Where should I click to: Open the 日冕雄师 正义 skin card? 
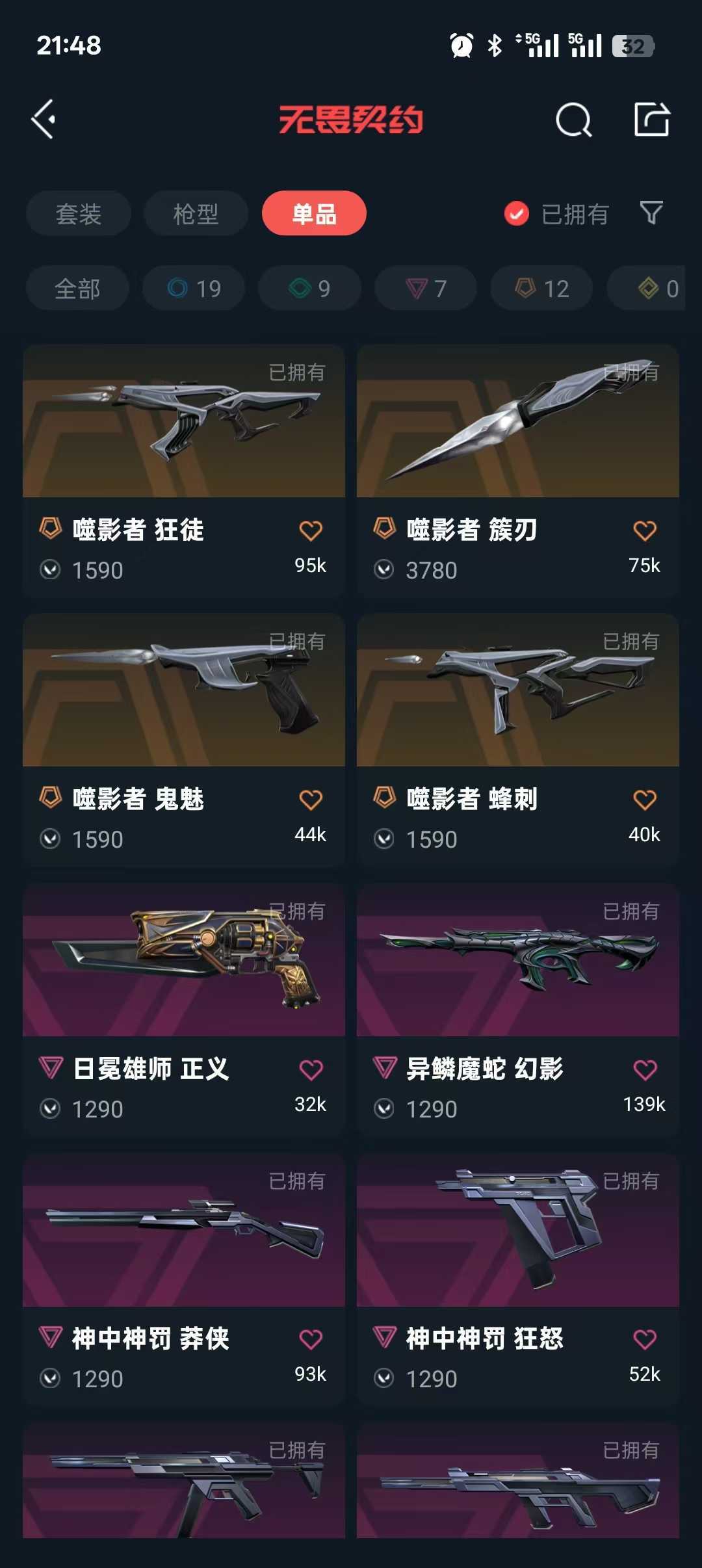pyautogui.click(x=184, y=1010)
